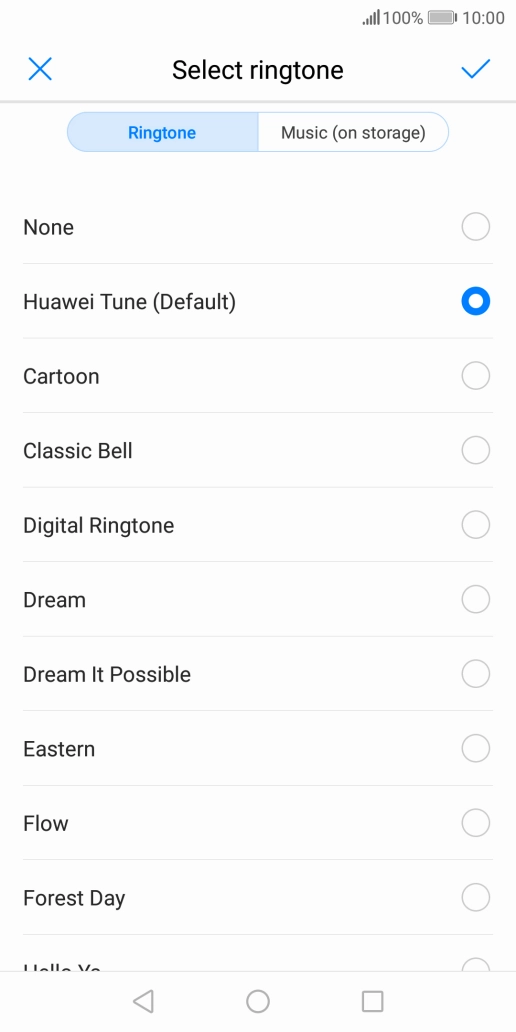Choose None as the ringtone
Screen dimensions: 516x1032
coord(258,227)
